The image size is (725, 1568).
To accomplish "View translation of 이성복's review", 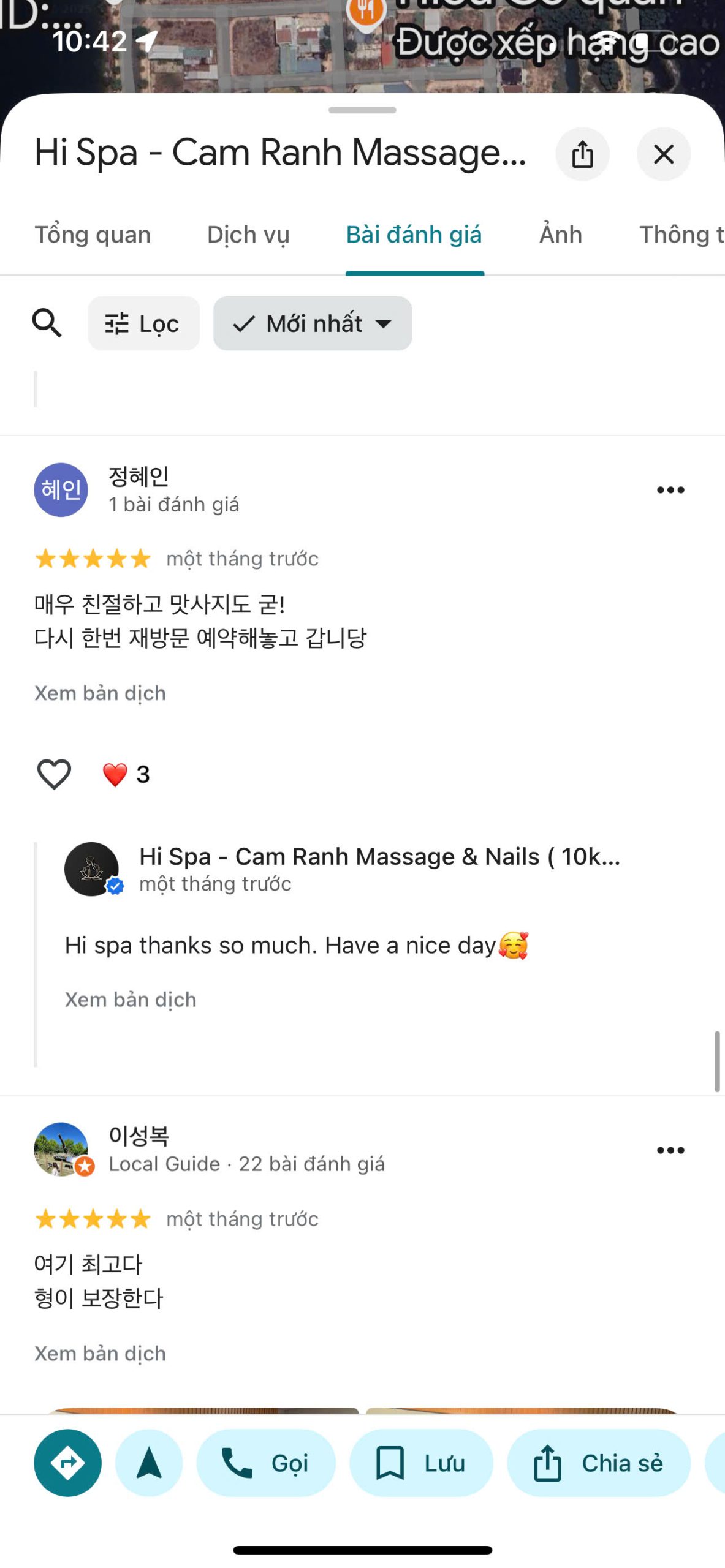I will tap(100, 1353).
